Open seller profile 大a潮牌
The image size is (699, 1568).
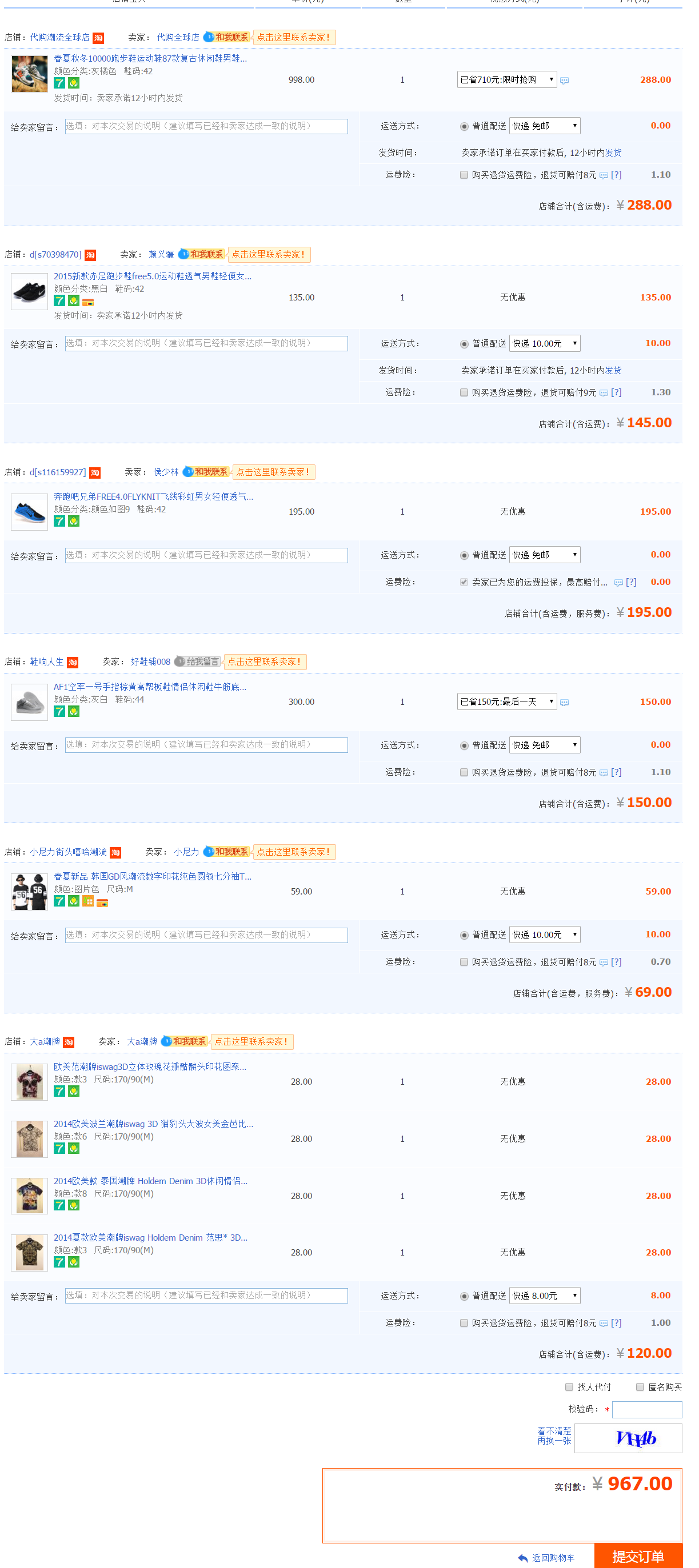point(141,1041)
